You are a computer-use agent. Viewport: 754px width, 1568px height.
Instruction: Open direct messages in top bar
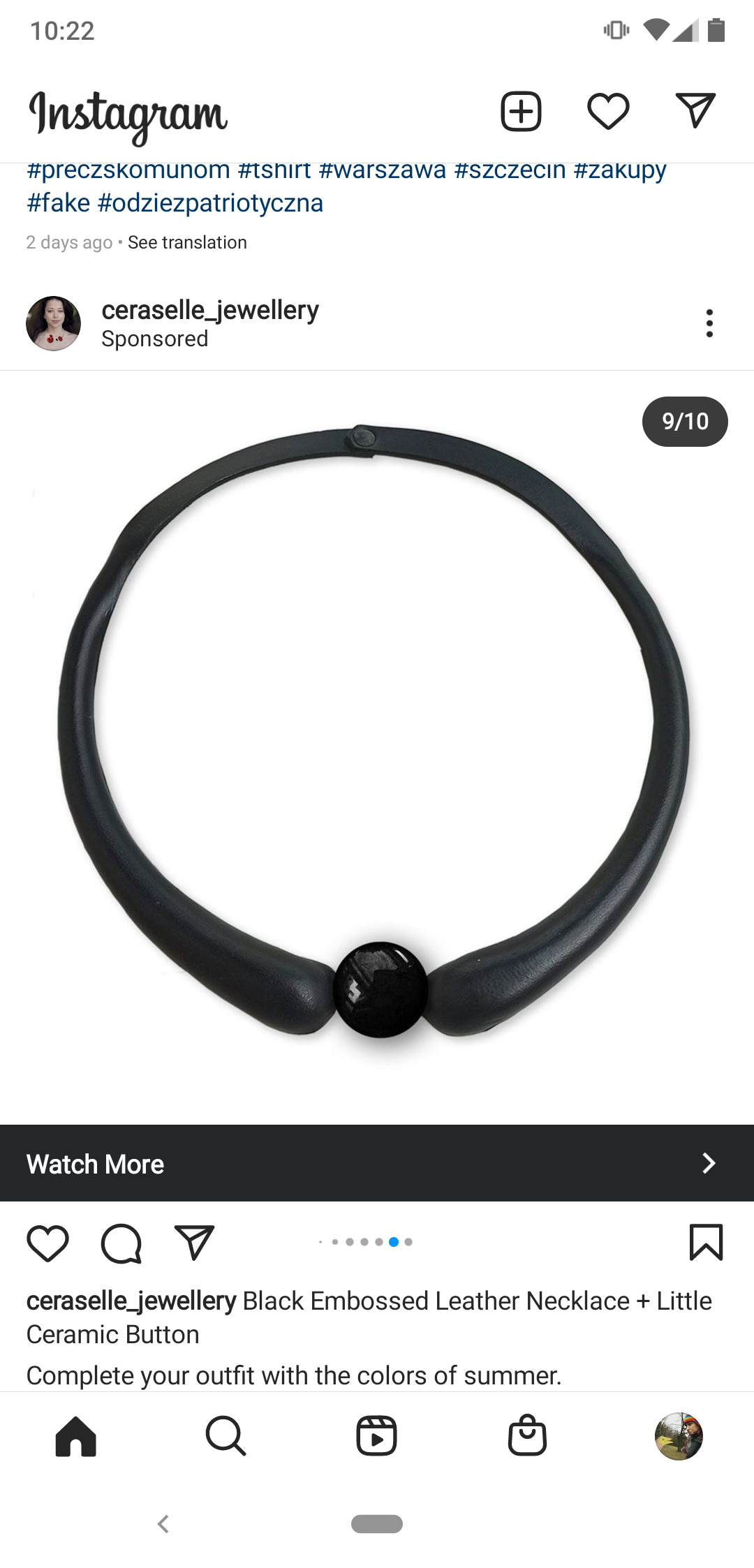pyautogui.click(x=696, y=110)
